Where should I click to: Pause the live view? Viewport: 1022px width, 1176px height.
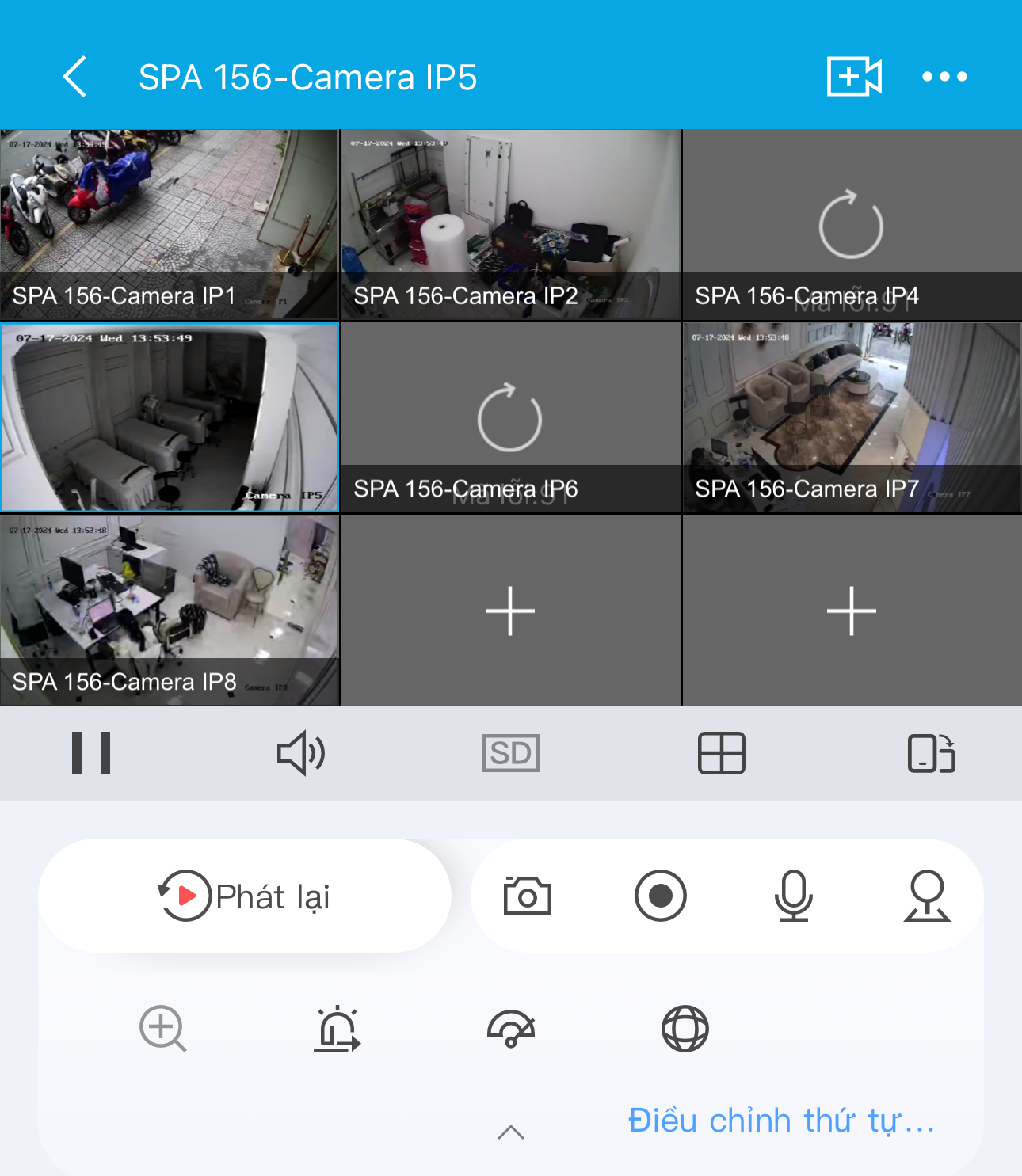tap(91, 753)
